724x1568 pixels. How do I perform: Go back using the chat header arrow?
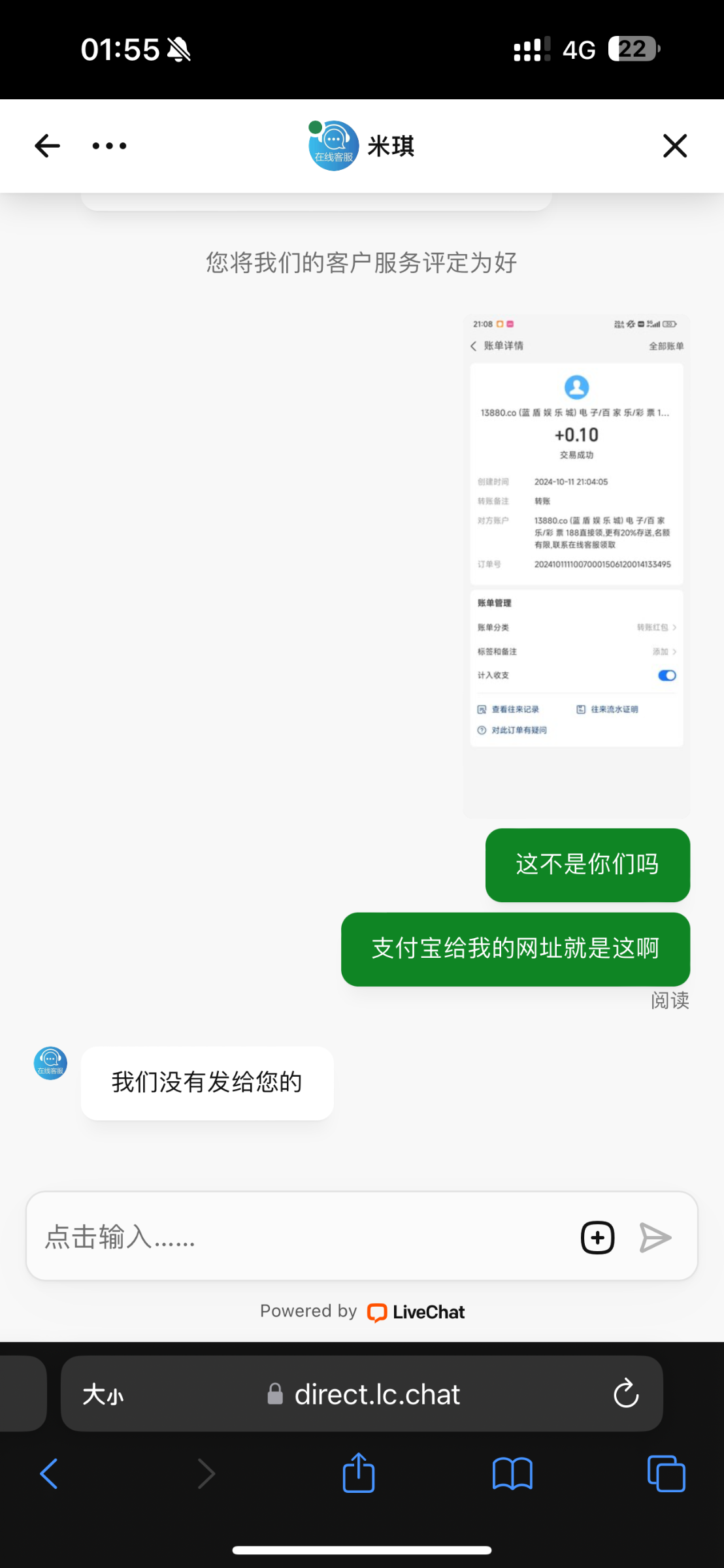tap(47, 146)
